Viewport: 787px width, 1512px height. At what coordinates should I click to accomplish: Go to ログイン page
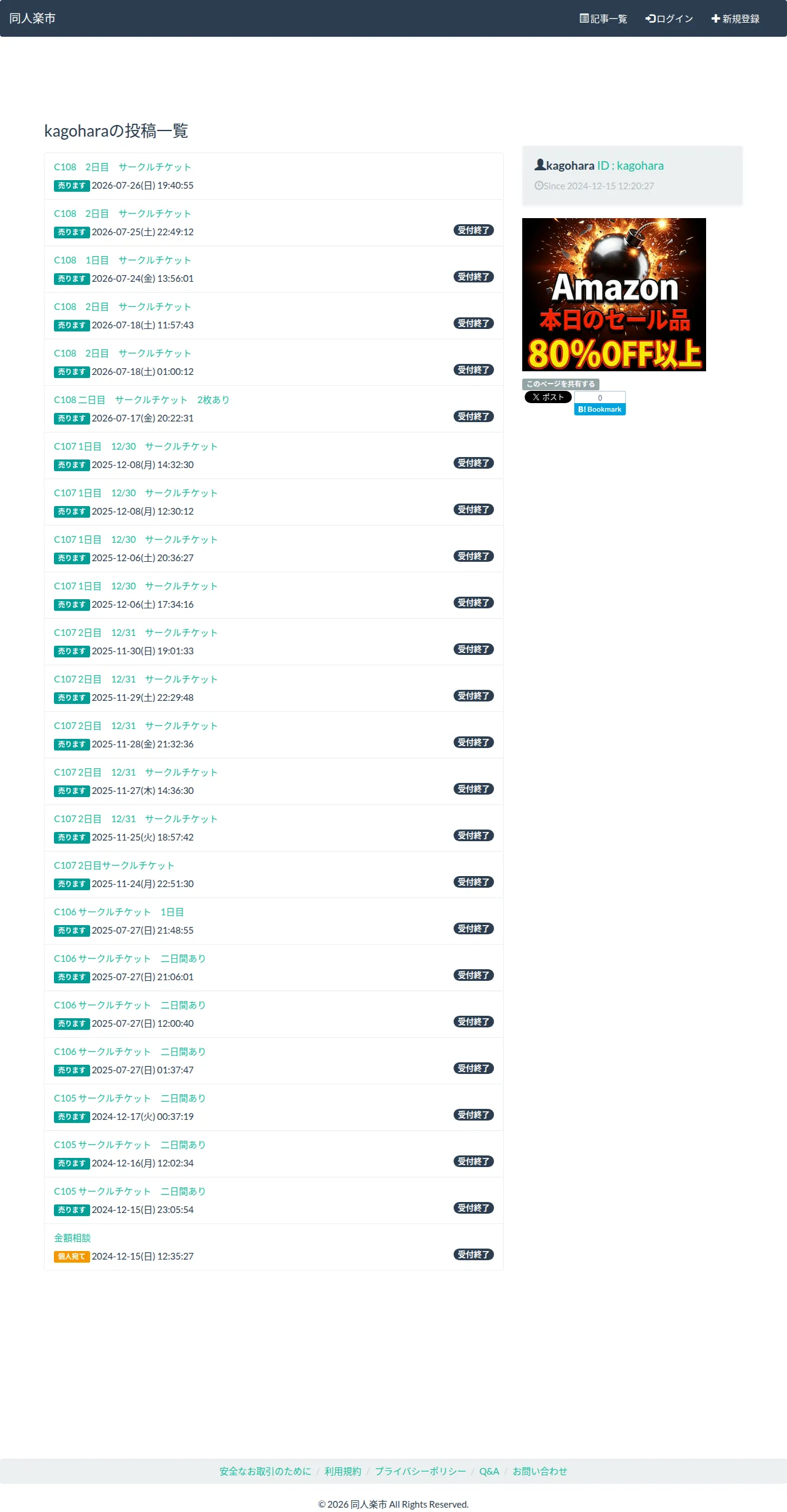tap(669, 19)
